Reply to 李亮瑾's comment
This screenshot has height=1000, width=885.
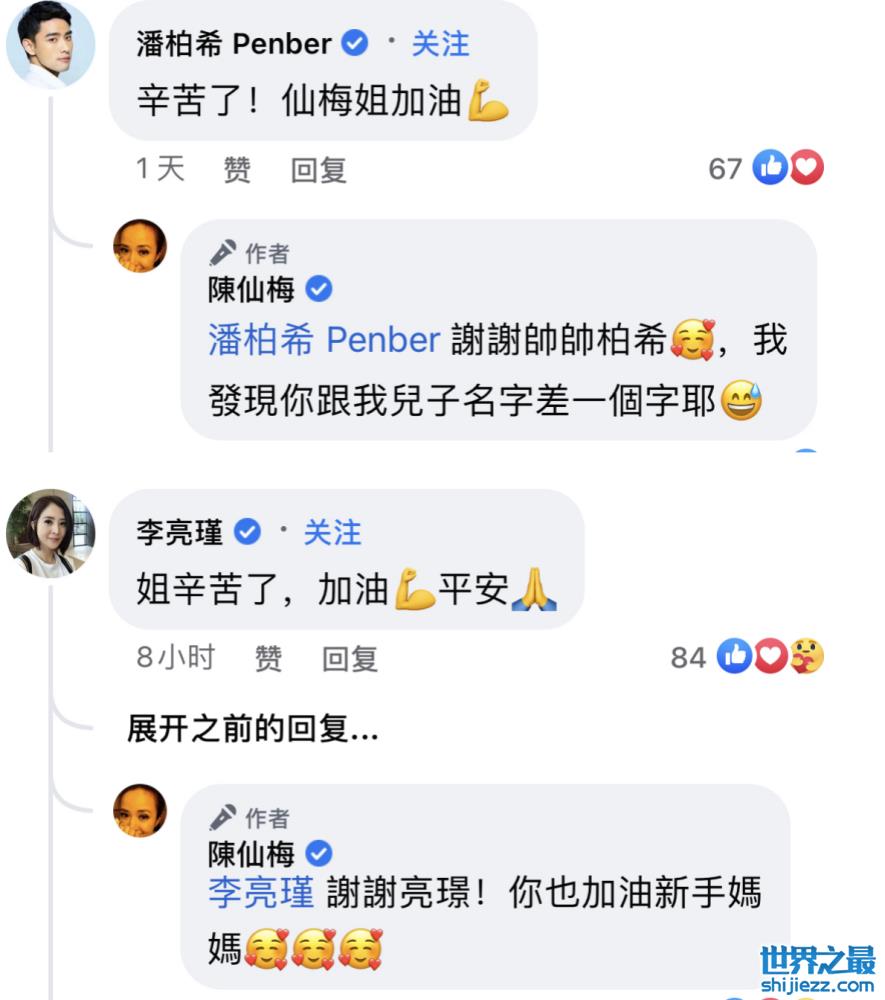pos(349,658)
